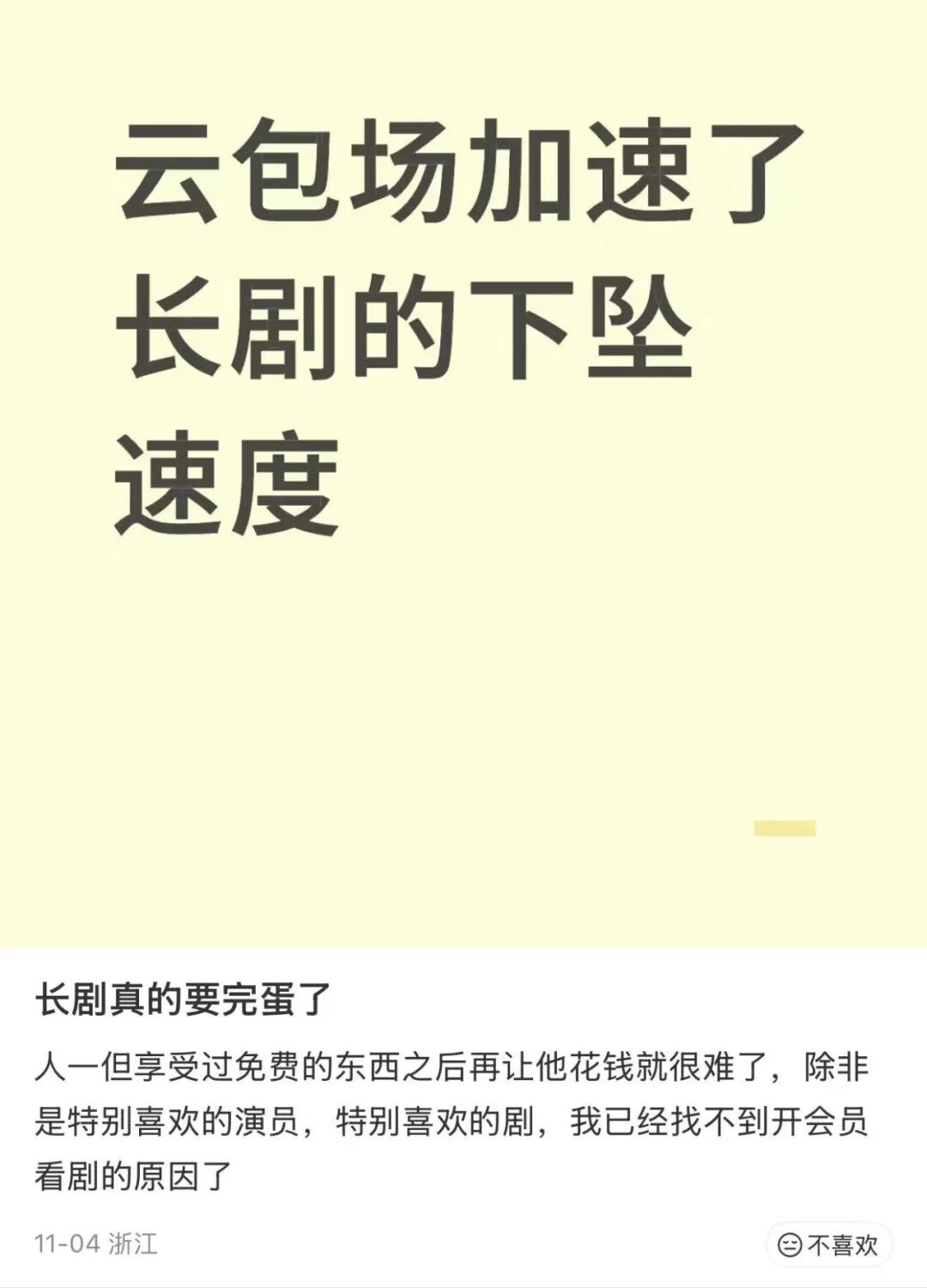This screenshot has height=1288, width=927.
Task: Tap the 不喜欢 dislike button
Action: pos(828,1244)
